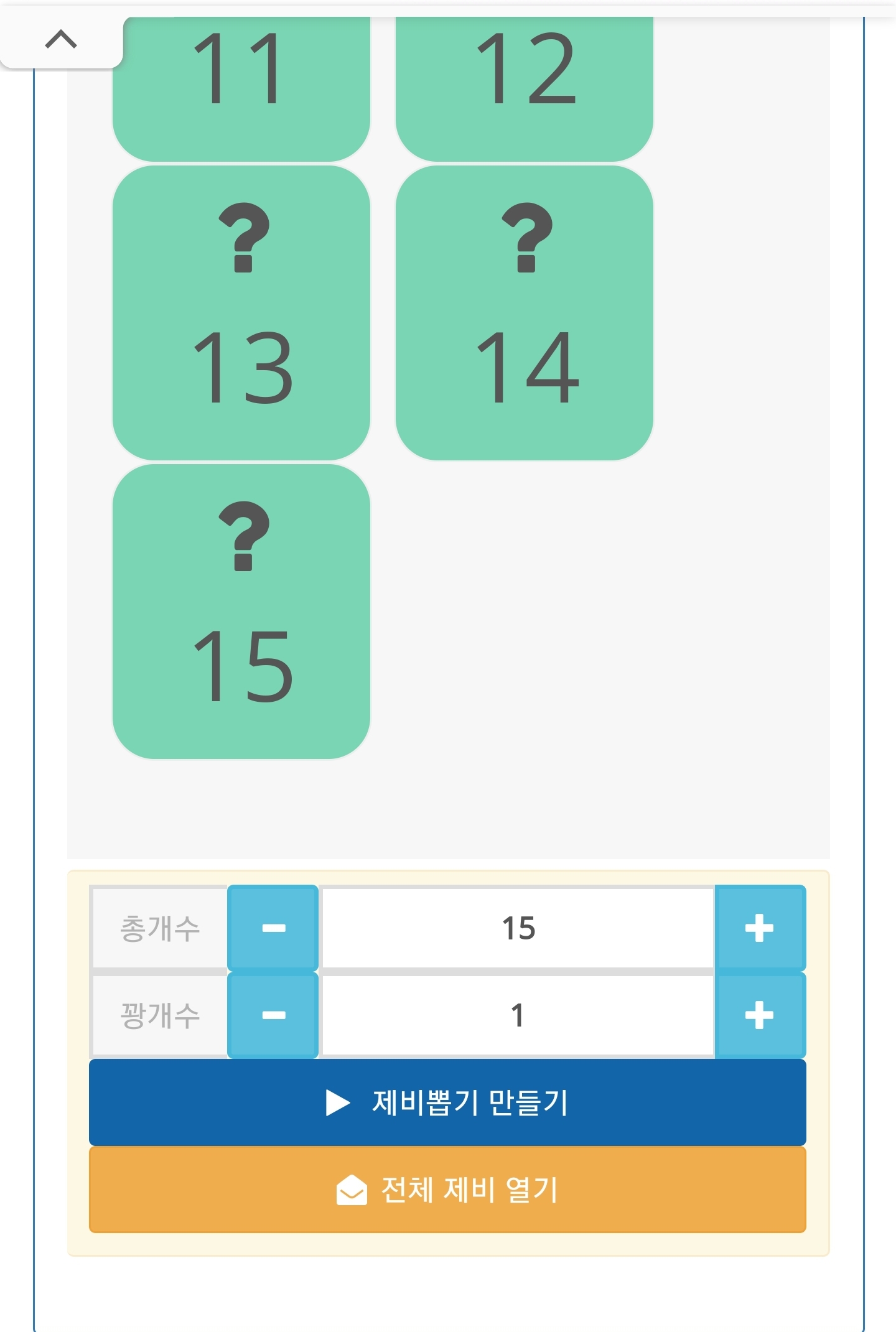Increase the 꽝개수 blank count
This screenshot has width=896, height=1332.
pos(760,1015)
